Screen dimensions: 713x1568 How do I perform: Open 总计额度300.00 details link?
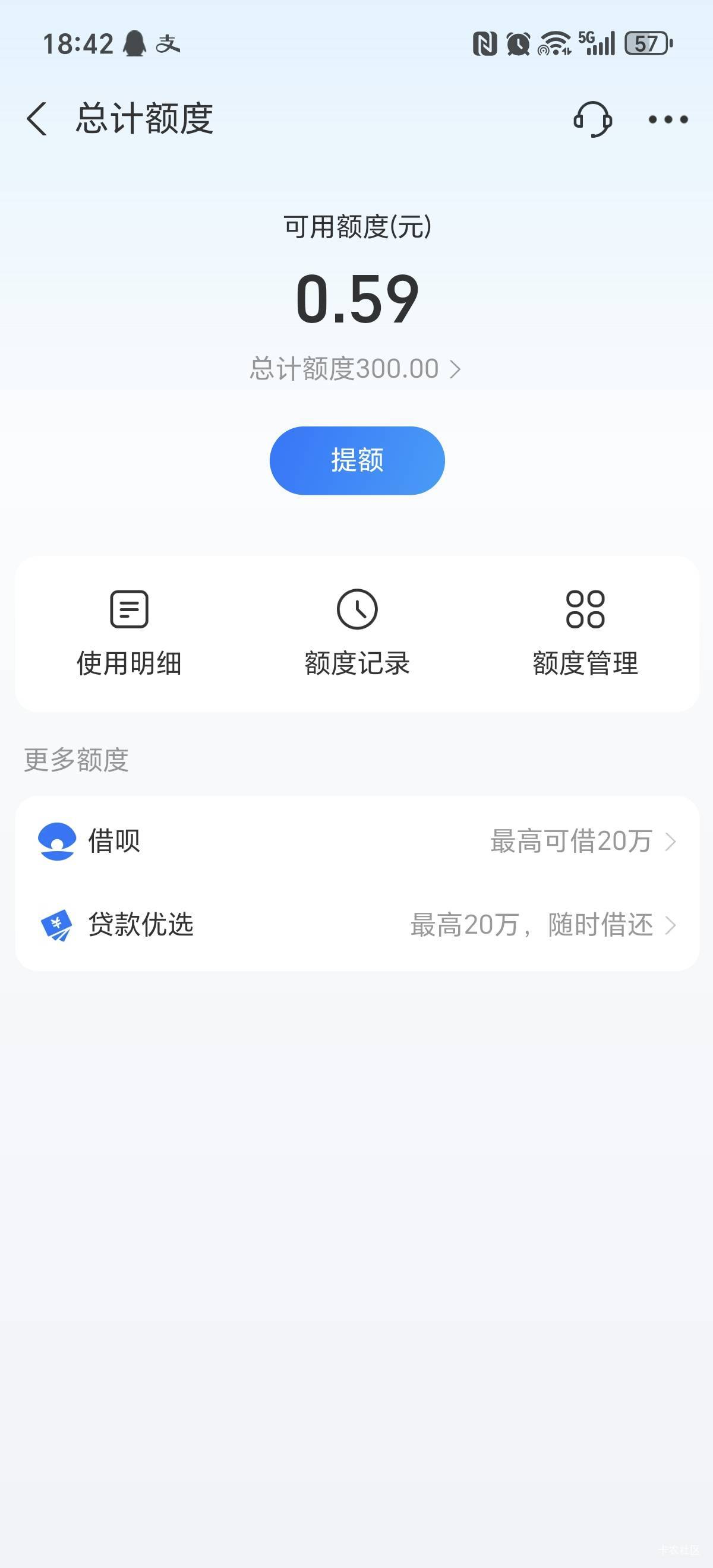click(355, 369)
